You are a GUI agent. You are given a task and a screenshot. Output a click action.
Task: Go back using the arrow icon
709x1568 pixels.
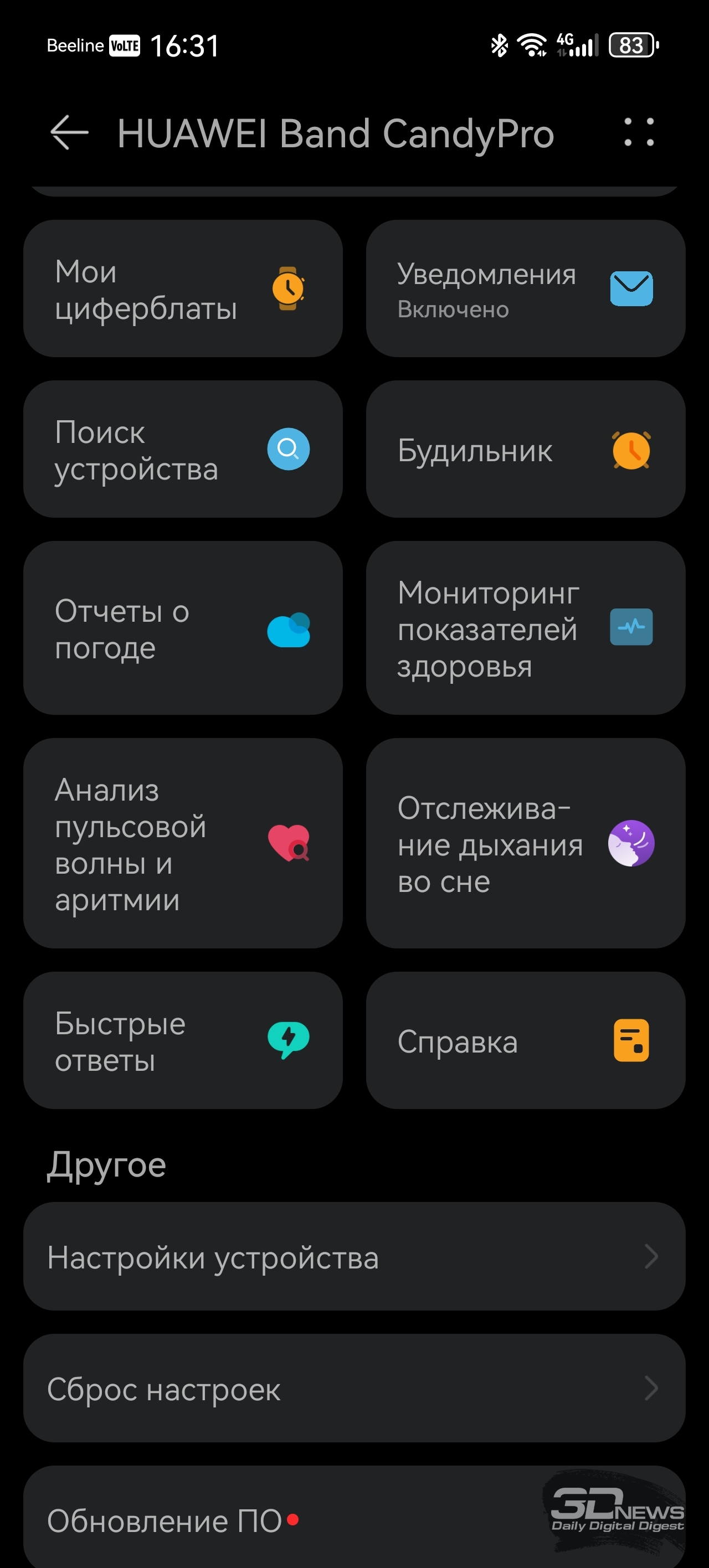[69, 132]
